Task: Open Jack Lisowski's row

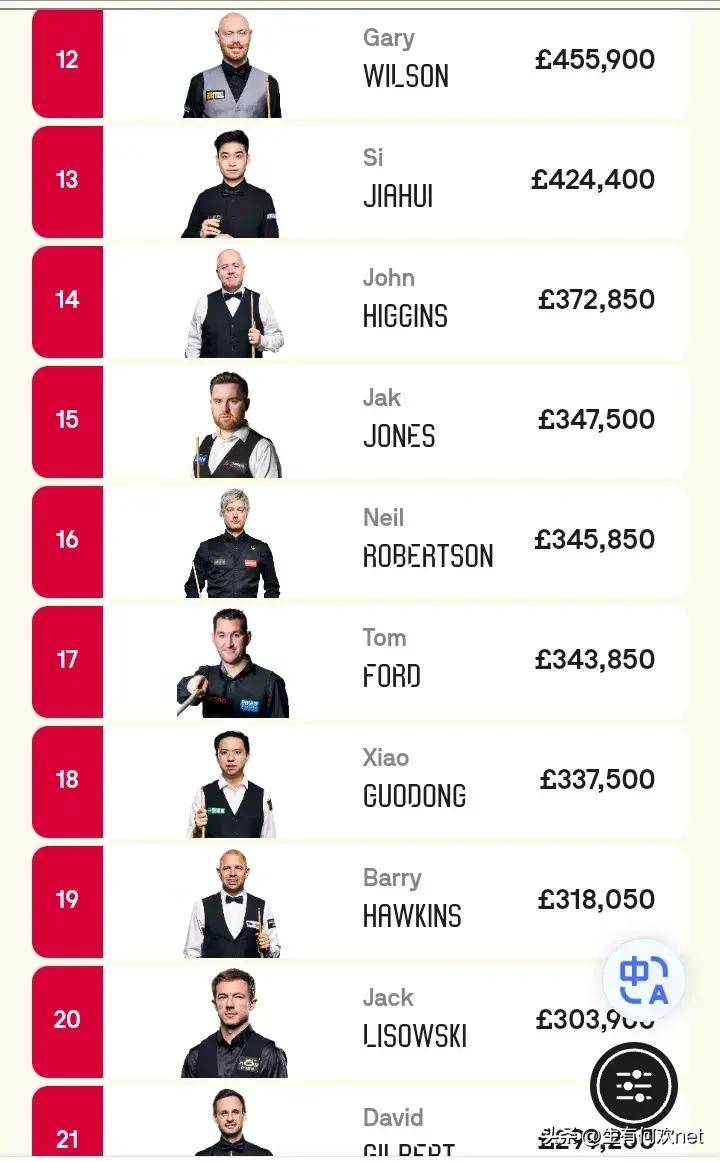Action: coord(360,1023)
